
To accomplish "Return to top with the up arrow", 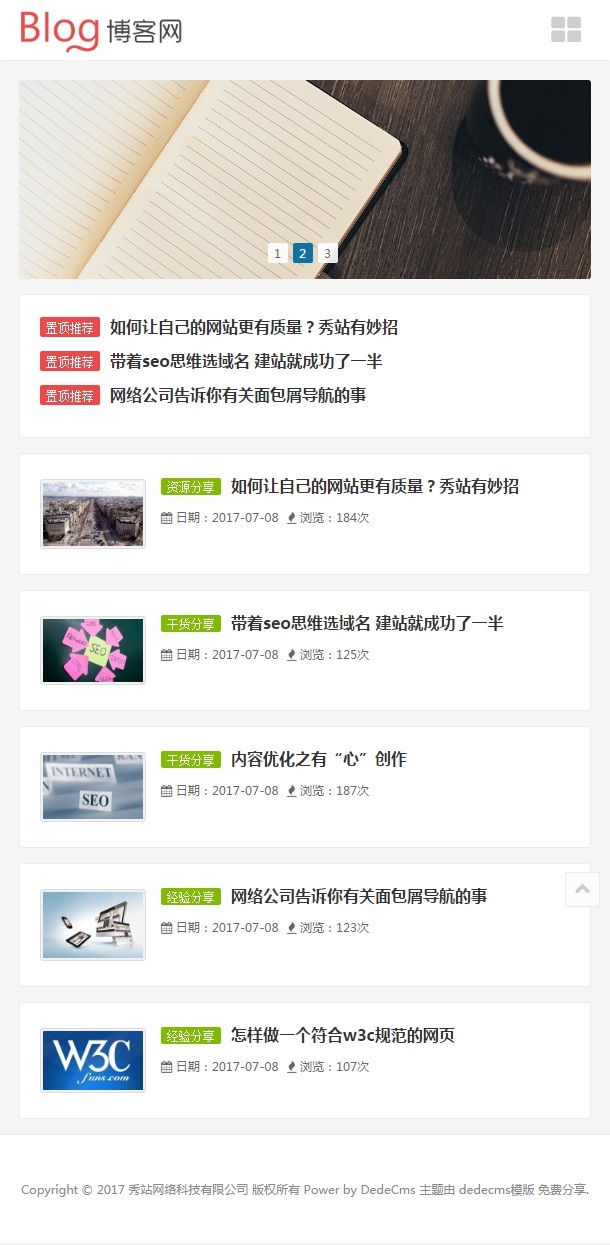I will pyautogui.click(x=582, y=889).
